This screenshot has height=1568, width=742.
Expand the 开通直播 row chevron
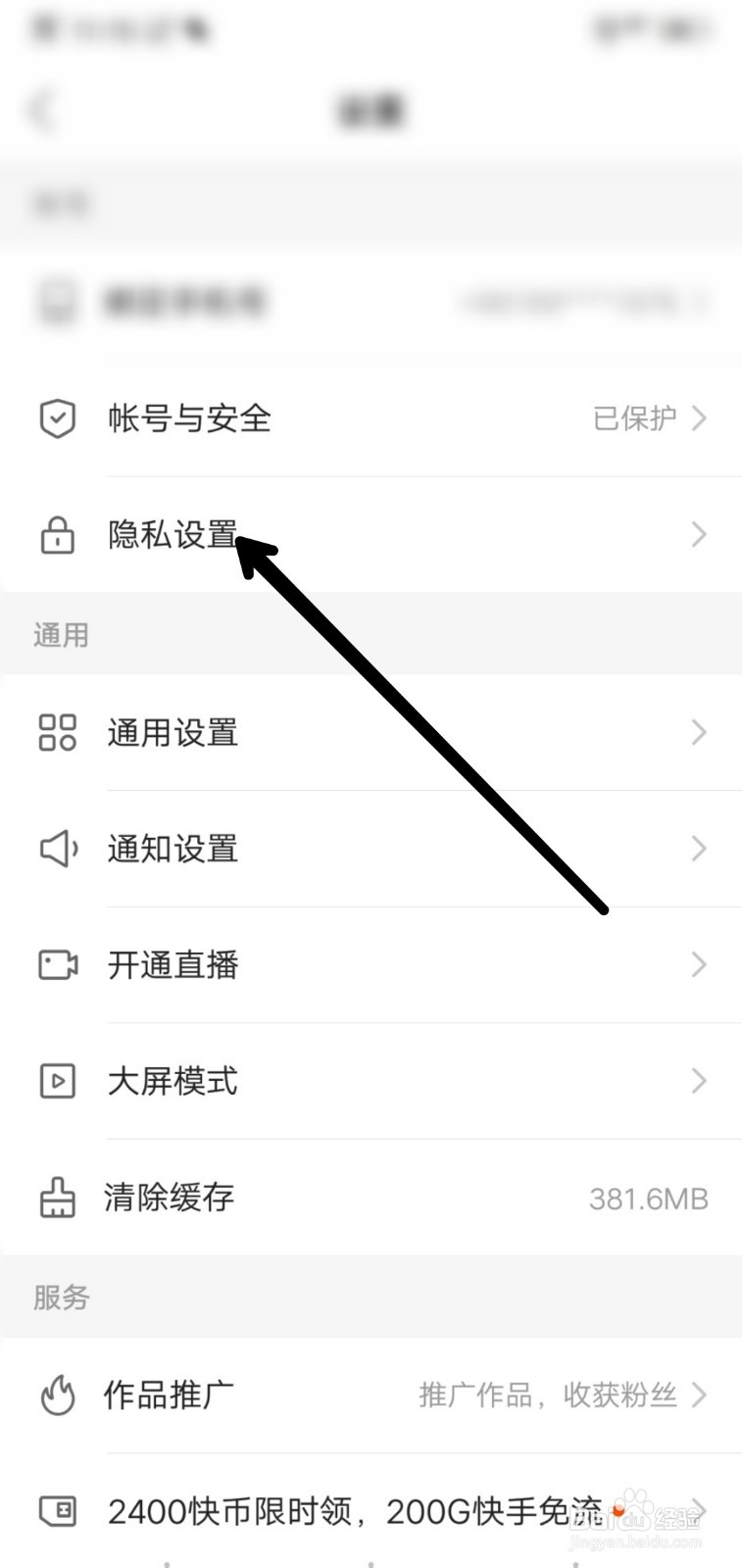tap(698, 965)
